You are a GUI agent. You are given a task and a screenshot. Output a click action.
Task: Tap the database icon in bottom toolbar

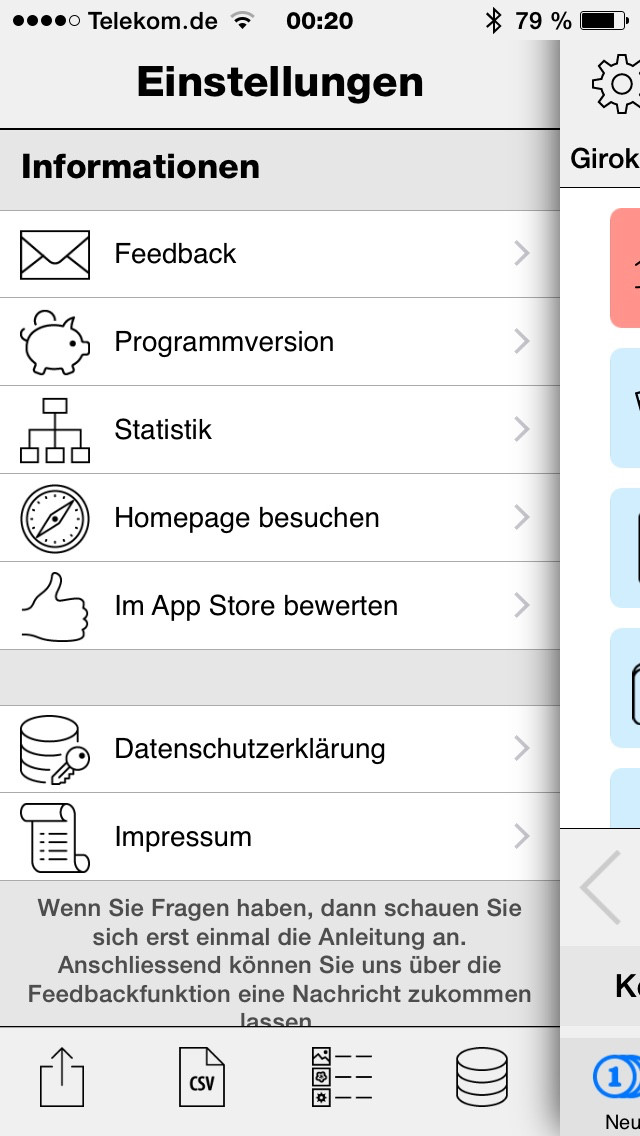tap(481, 1077)
